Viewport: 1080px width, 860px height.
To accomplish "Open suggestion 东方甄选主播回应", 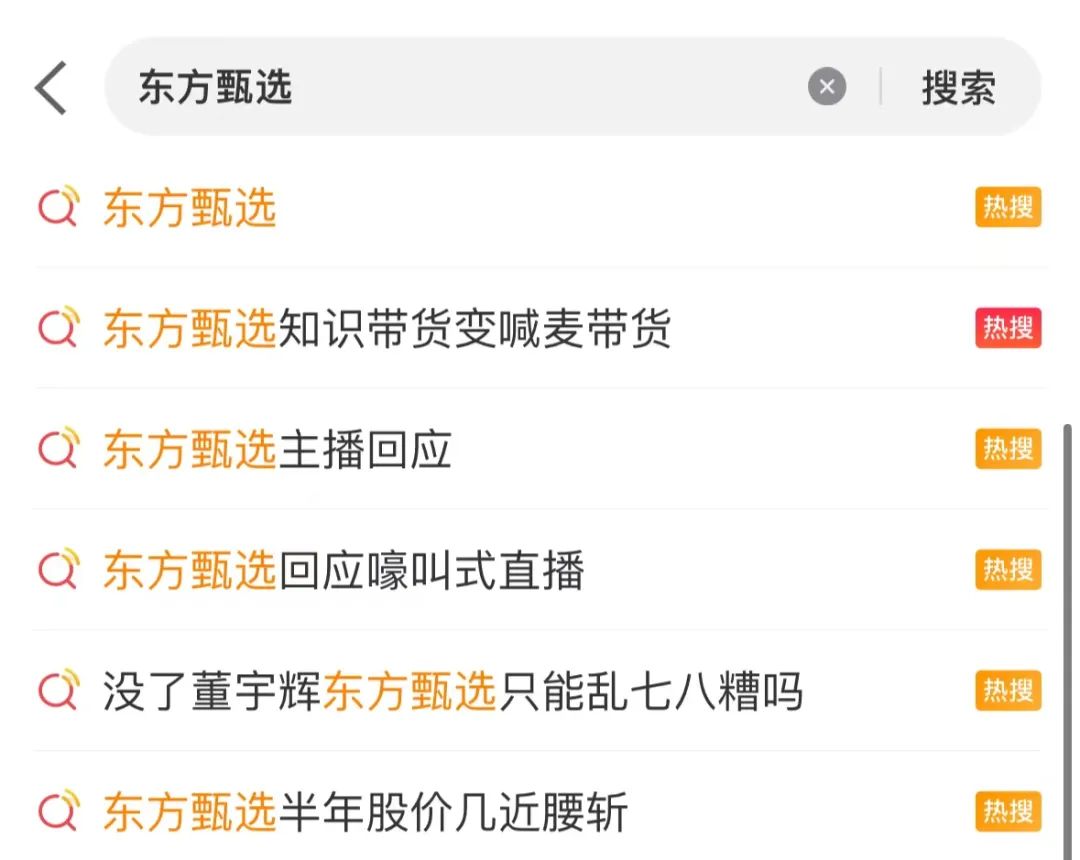I will pyautogui.click(x=277, y=450).
